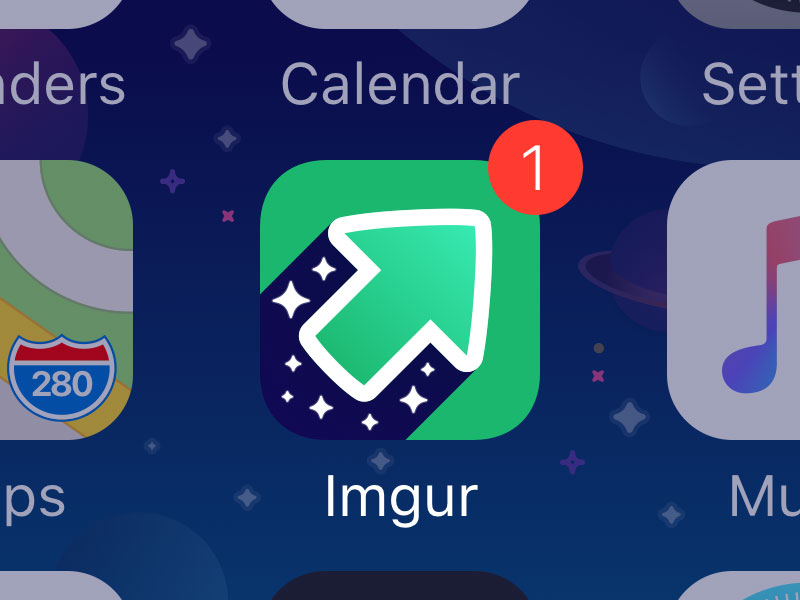This screenshot has height=600, width=800.
Task: Open the Imgur app
Action: point(400,300)
